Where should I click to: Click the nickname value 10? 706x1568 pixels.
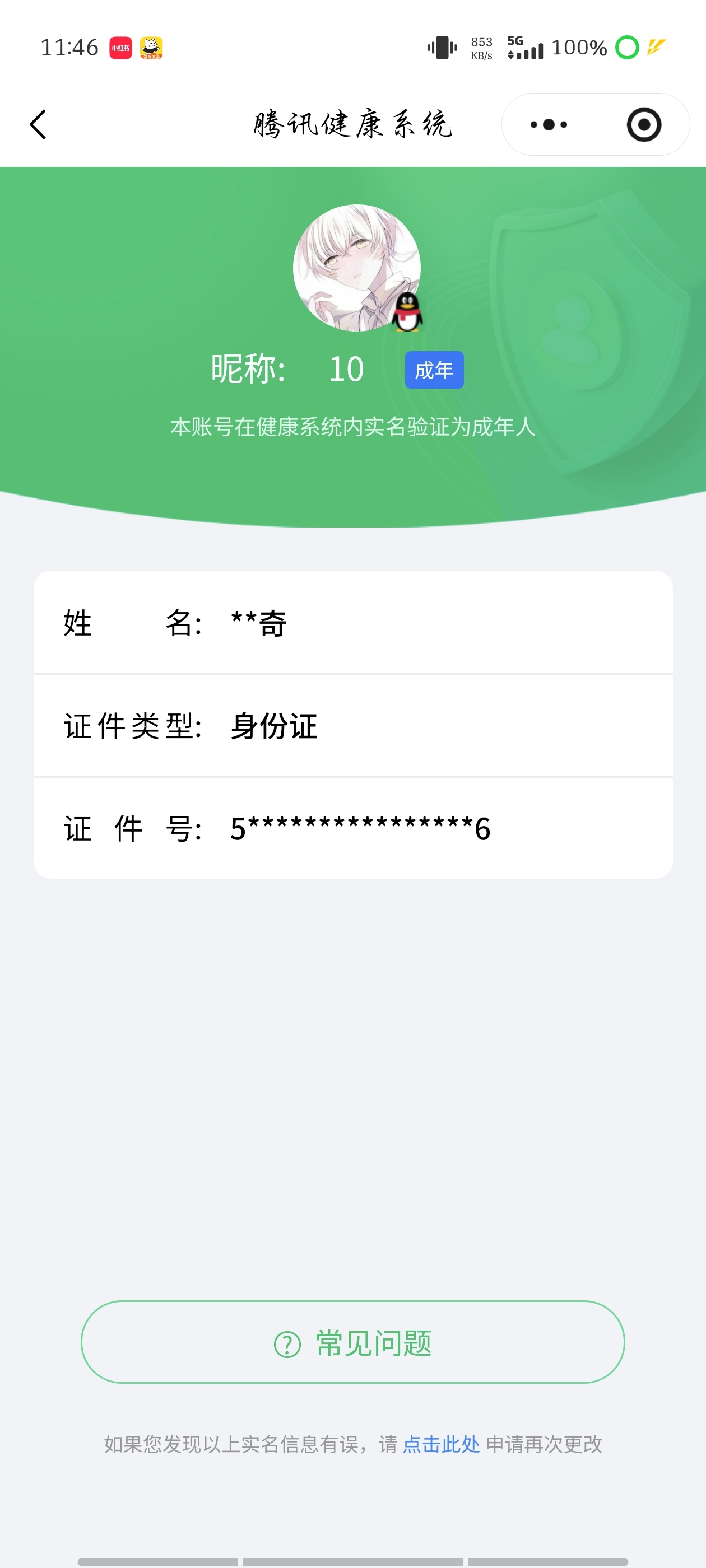[x=346, y=367]
